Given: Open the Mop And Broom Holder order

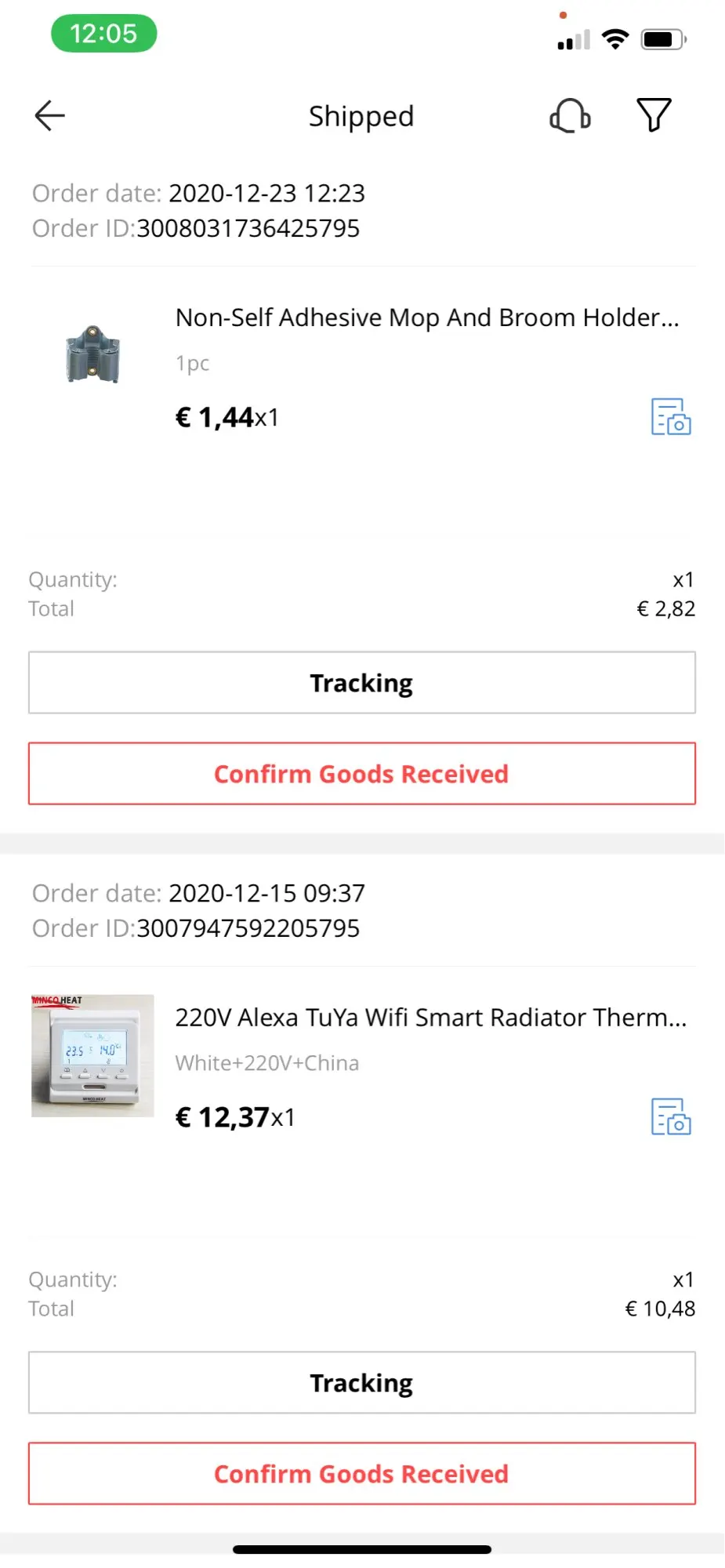Looking at the screenshot, I should pyautogui.click(x=426, y=318).
